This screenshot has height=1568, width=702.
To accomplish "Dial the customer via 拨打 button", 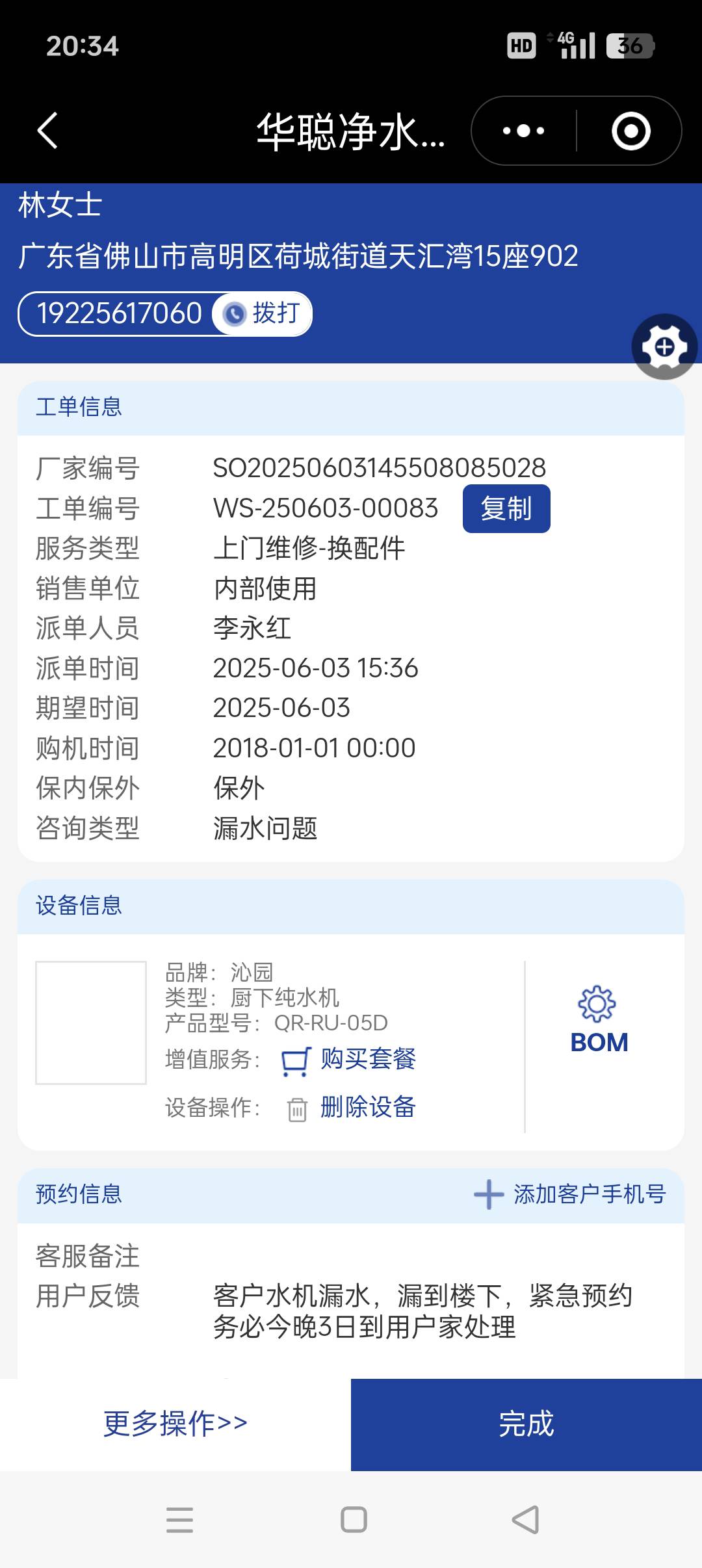I will (263, 313).
